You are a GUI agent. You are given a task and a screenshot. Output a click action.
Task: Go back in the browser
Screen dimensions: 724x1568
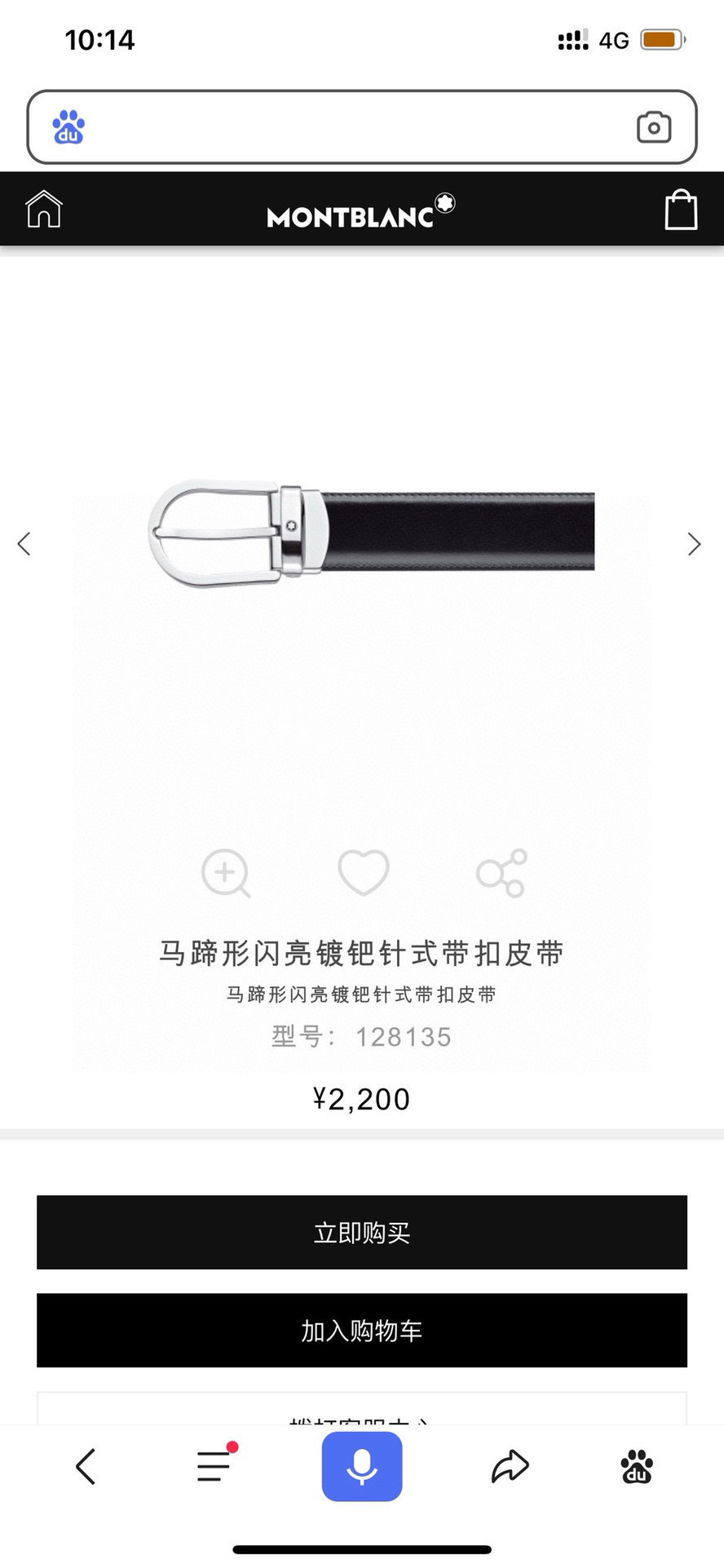(86, 1466)
